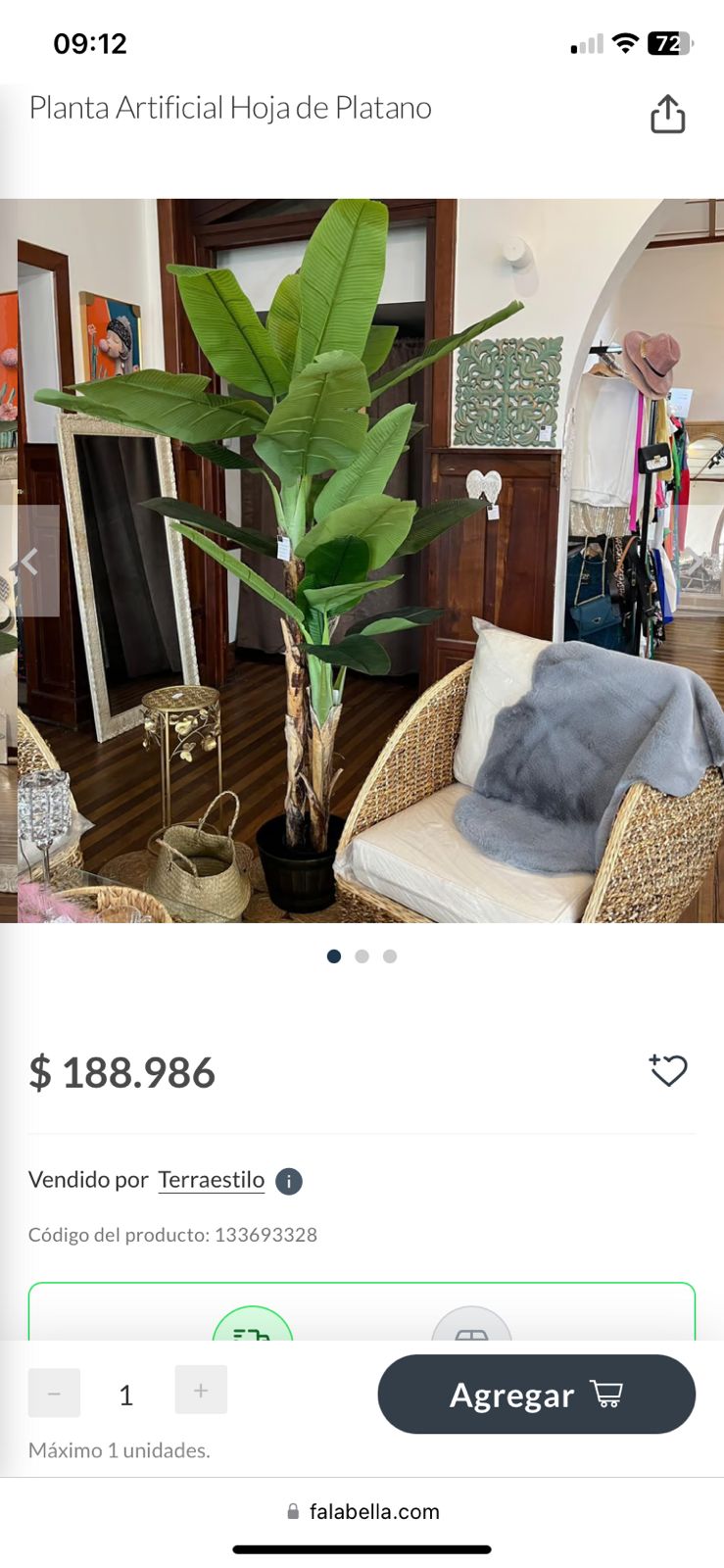Increase quantity with the plus button
This screenshot has width=724, height=1568.
201,1390
